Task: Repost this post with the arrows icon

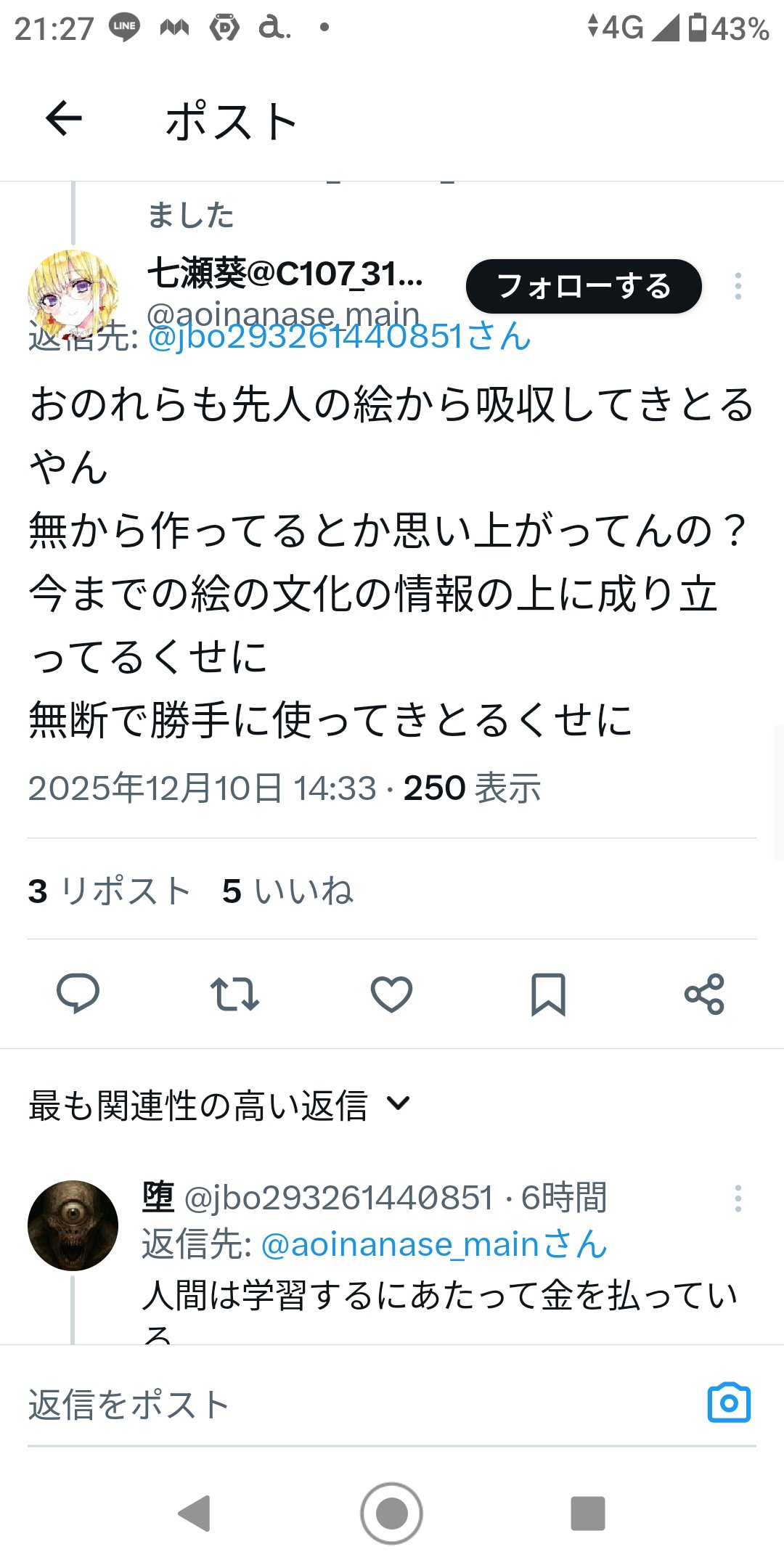Action: [234, 994]
